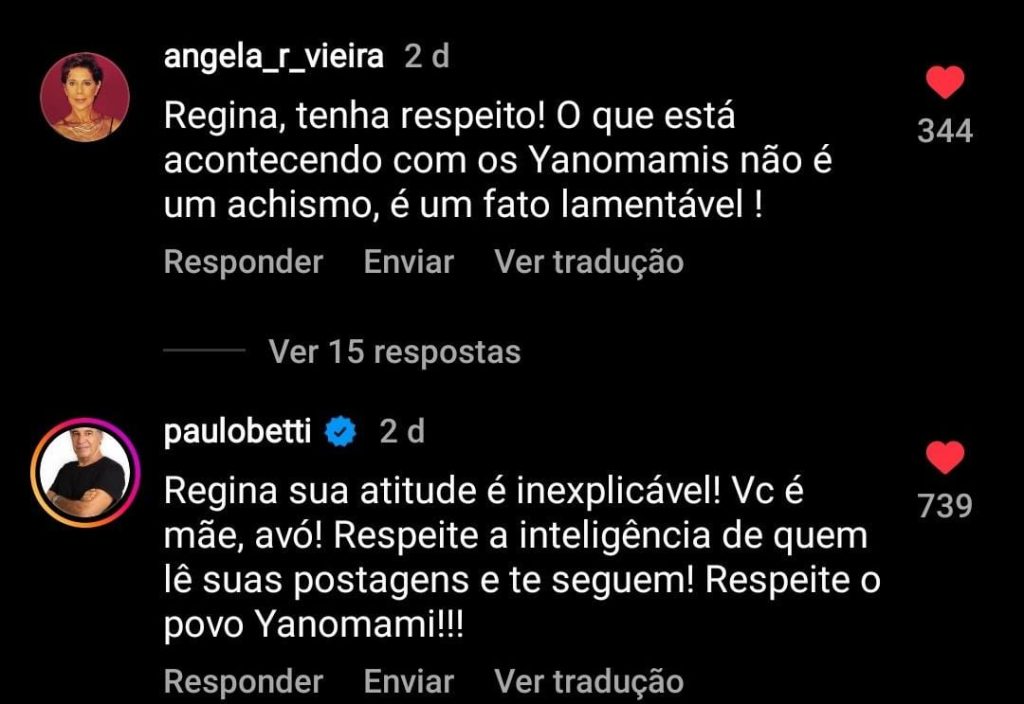View translation of paulobetti's comment
Screen dimensions: 1024x704
tap(589, 682)
